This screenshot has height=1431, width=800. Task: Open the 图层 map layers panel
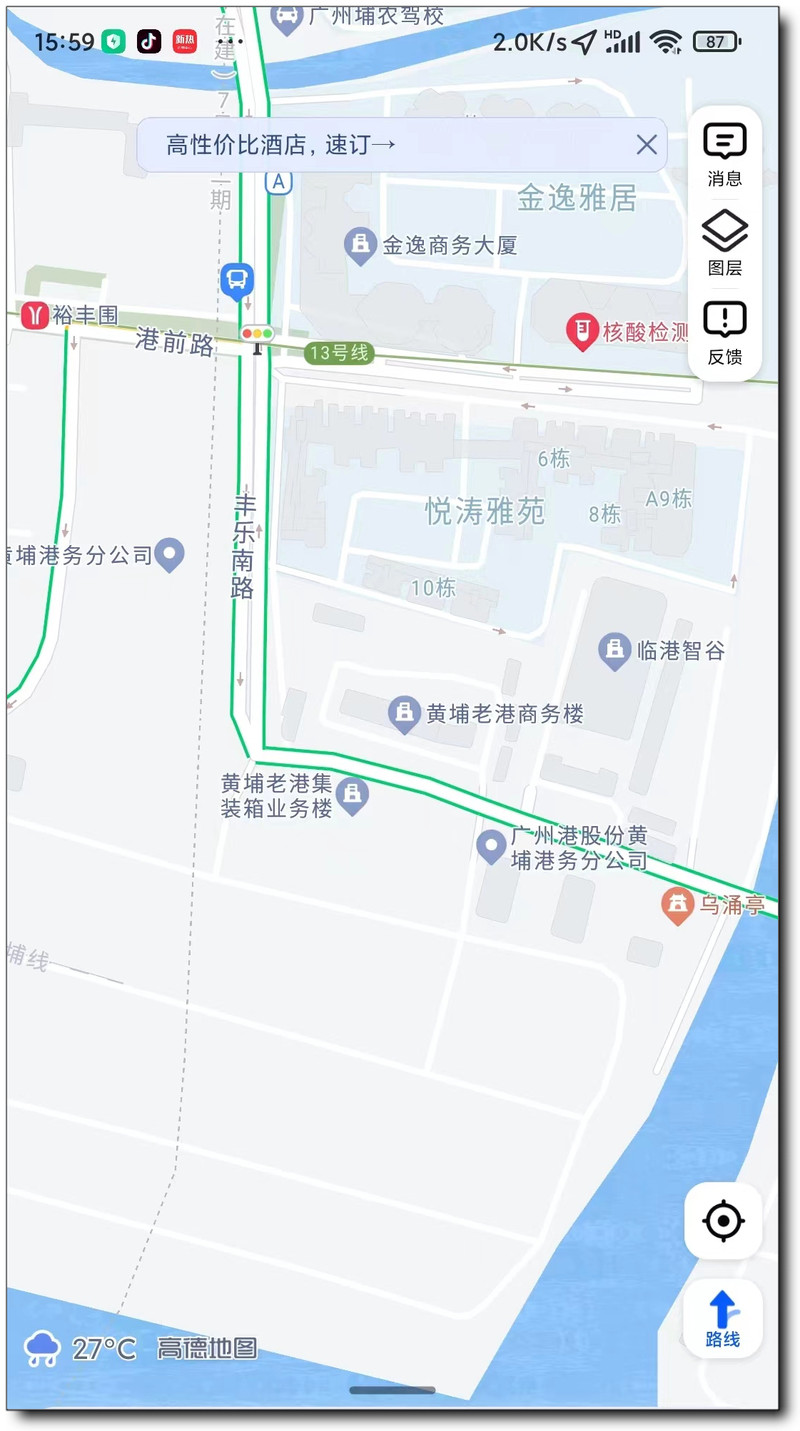click(725, 243)
